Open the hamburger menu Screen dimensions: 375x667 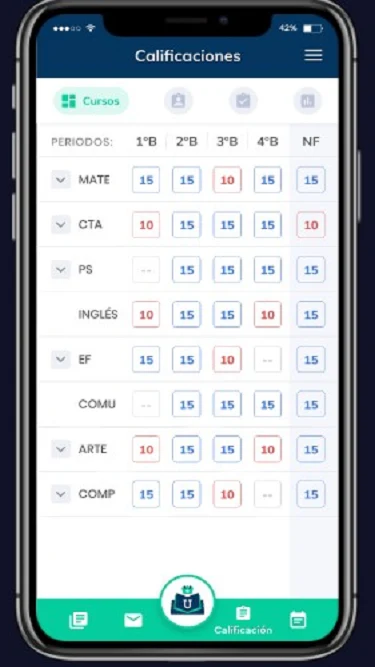coord(313,56)
